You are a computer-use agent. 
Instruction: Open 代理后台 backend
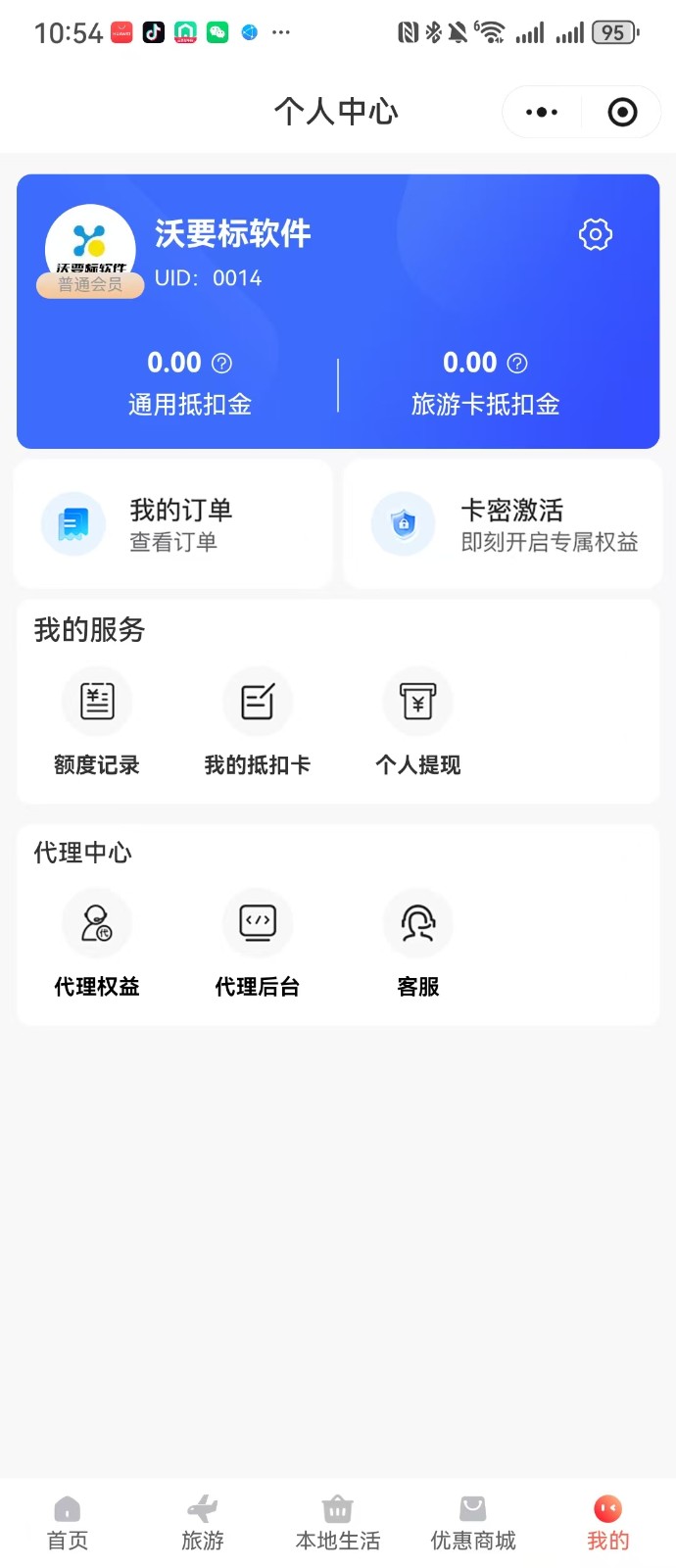(258, 943)
